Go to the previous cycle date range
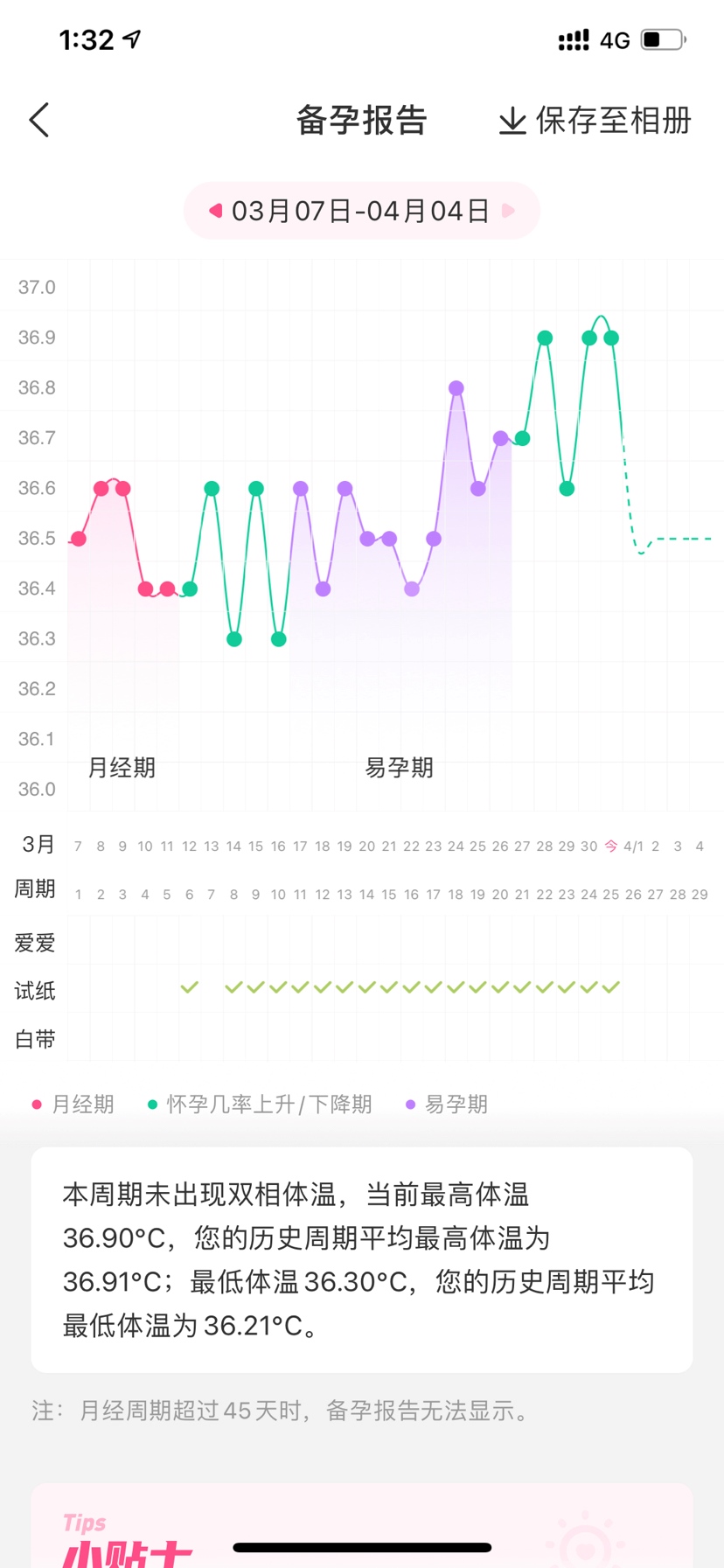This screenshot has height=1568, width=724. coord(215,211)
